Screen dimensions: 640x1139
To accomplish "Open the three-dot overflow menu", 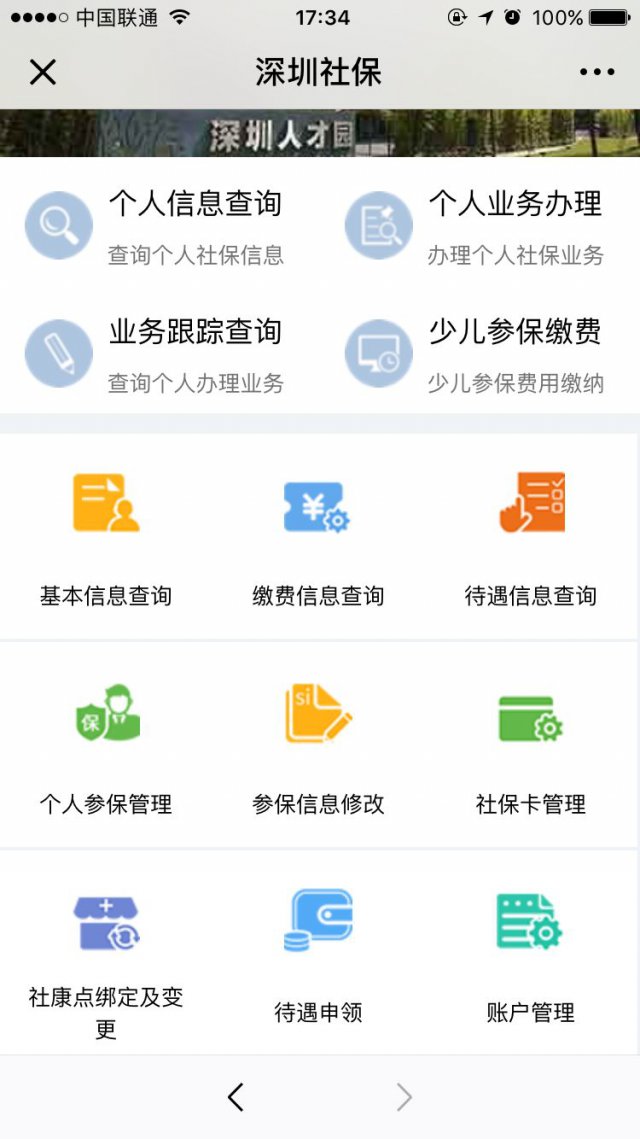I will pyautogui.click(x=597, y=72).
